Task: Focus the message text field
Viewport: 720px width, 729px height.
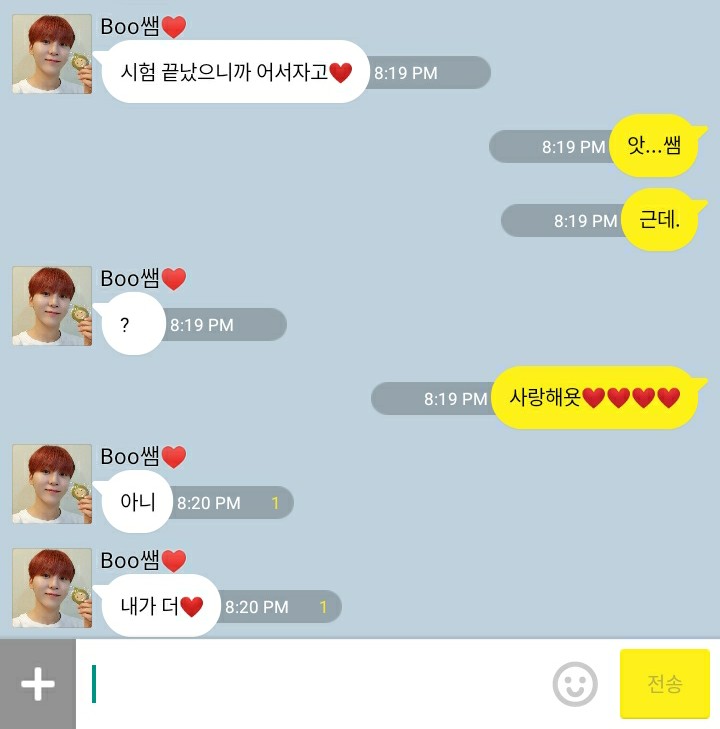Action: pyautogui.click(x=320, y=685)
